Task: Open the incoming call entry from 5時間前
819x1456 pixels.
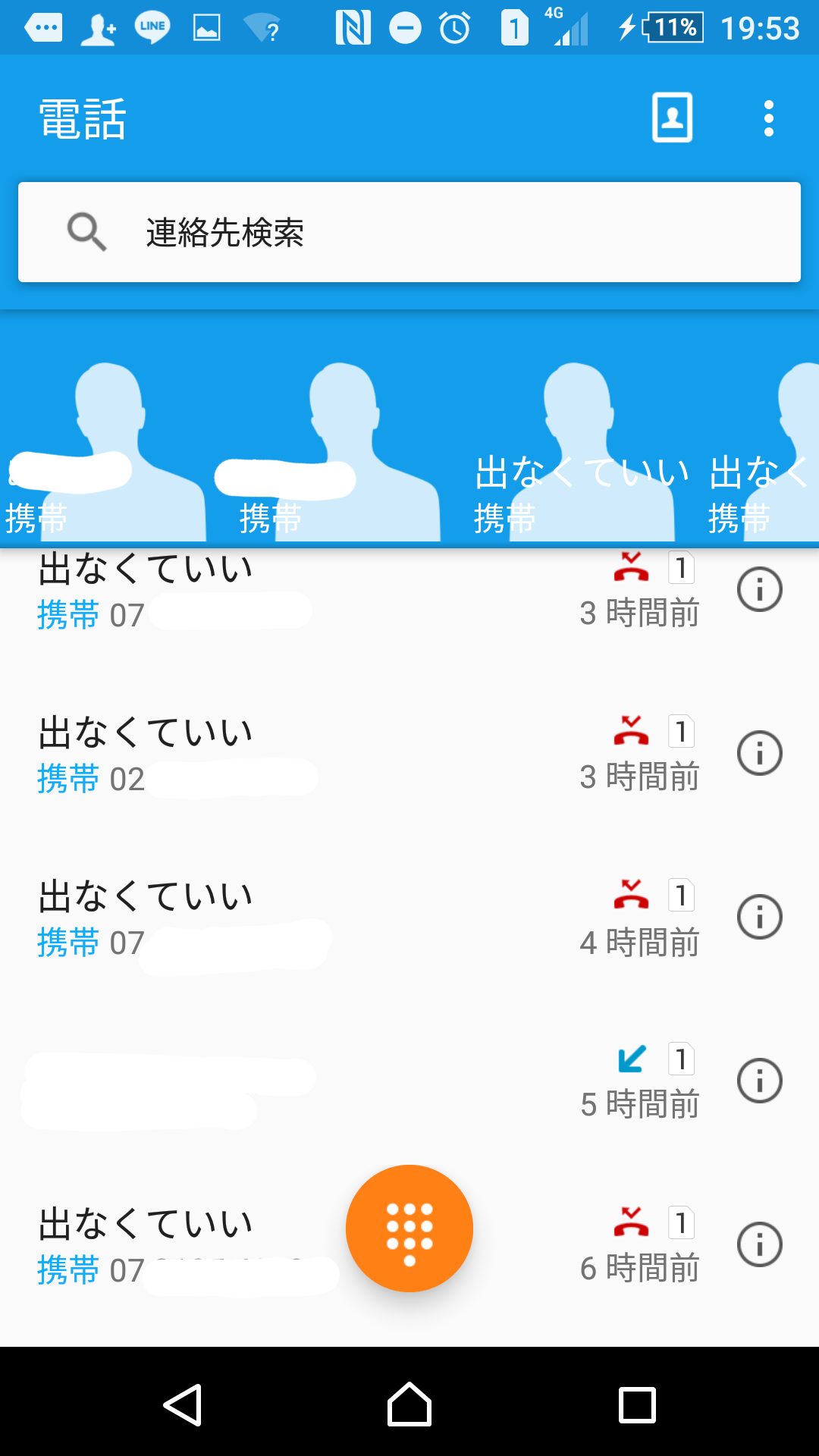Action: tap(303, 1082)
